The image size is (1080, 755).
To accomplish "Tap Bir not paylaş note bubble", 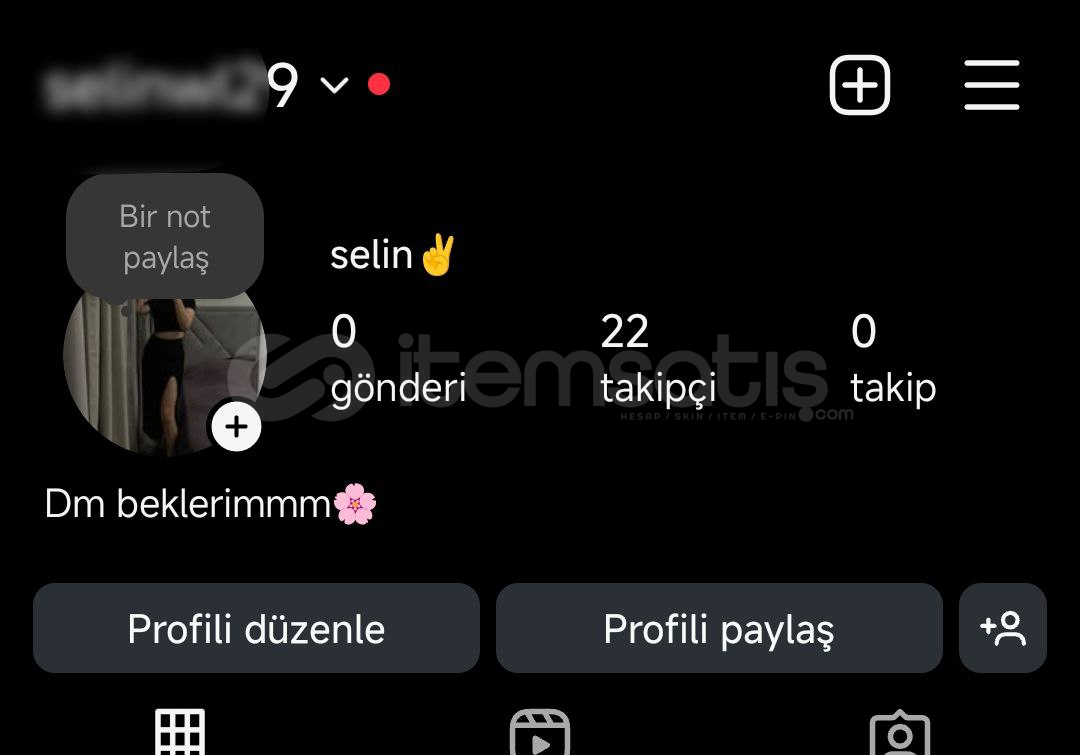I will (165, 237).
